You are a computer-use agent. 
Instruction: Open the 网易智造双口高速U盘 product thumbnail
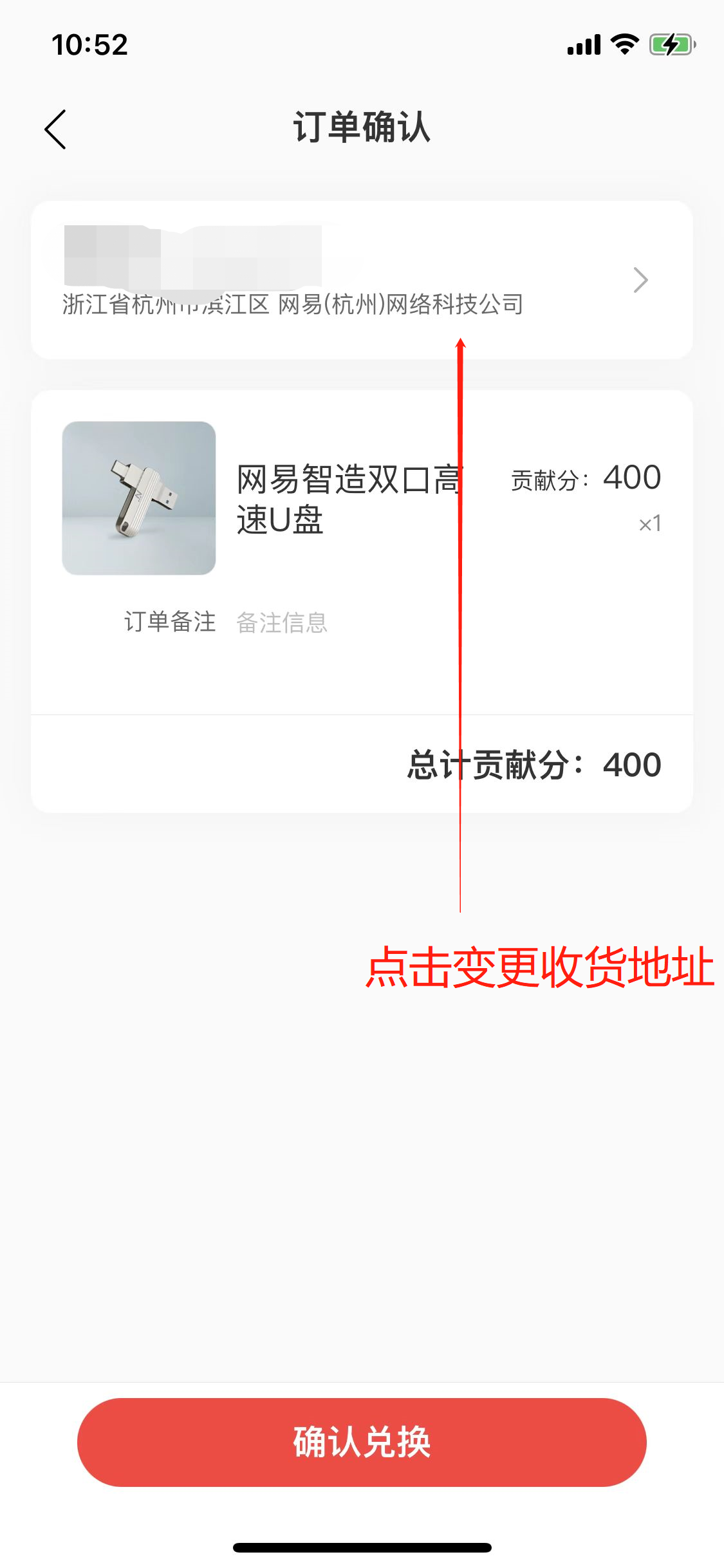pyautogui.click(x=139, y=498)
